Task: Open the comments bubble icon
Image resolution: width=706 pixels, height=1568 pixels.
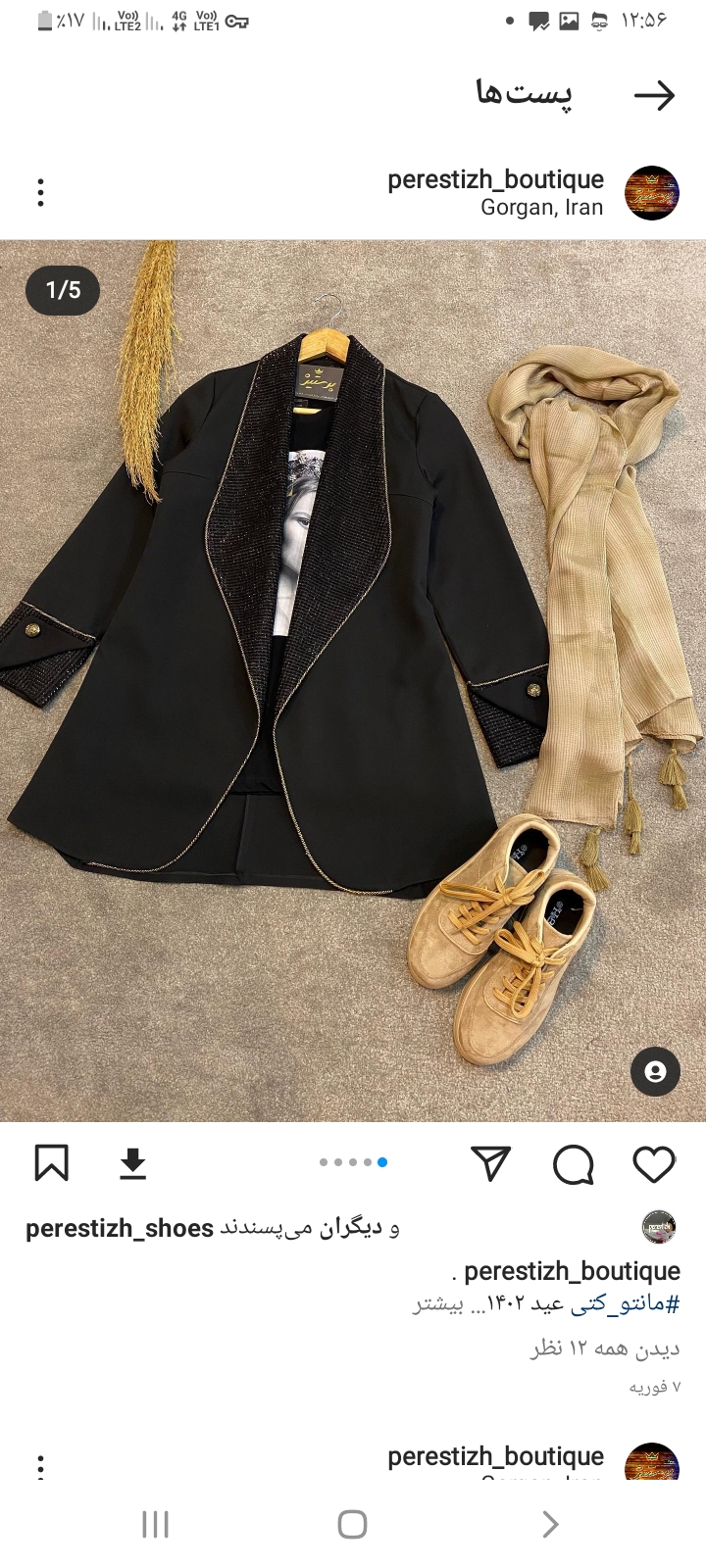Action: [573, 1164]
